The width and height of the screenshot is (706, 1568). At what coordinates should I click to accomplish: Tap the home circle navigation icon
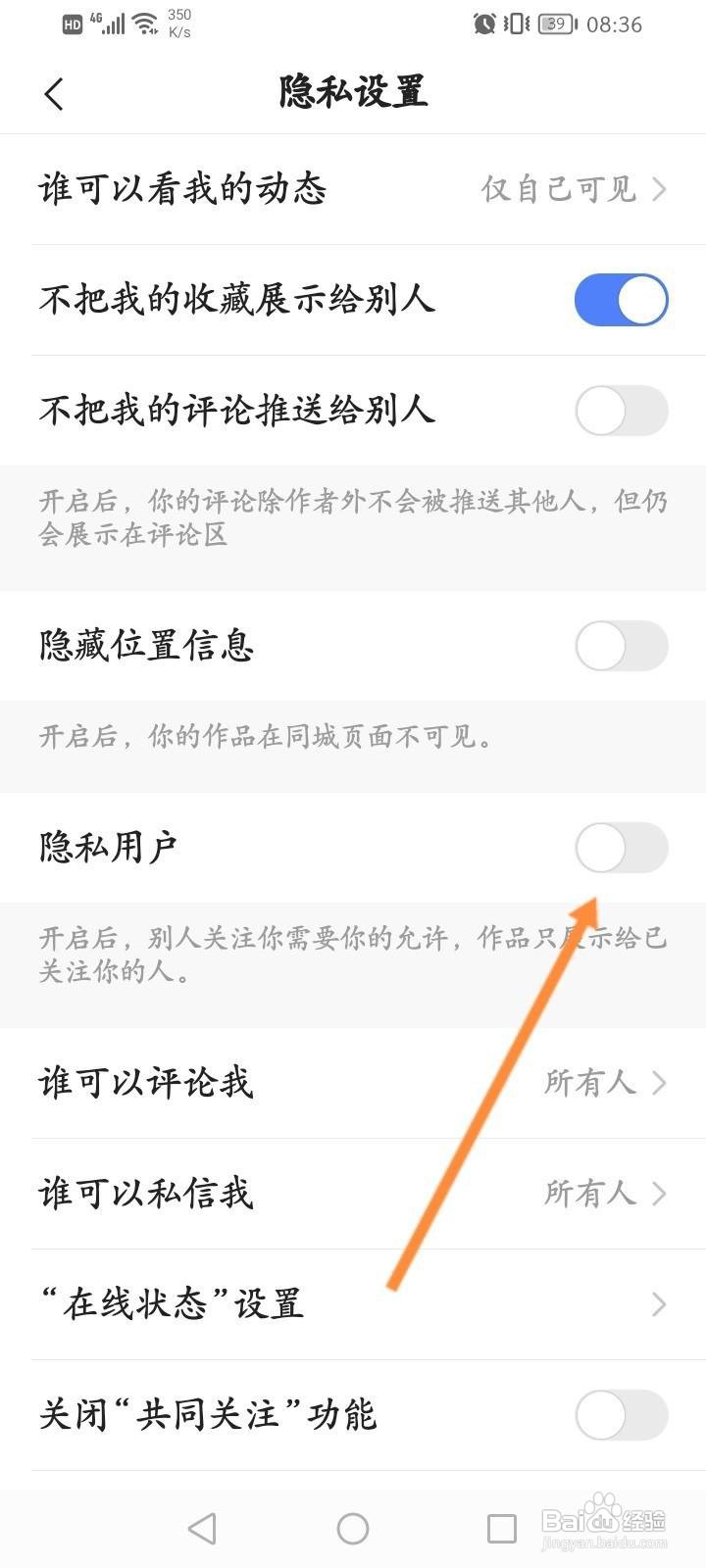[x=352, y=1527]
